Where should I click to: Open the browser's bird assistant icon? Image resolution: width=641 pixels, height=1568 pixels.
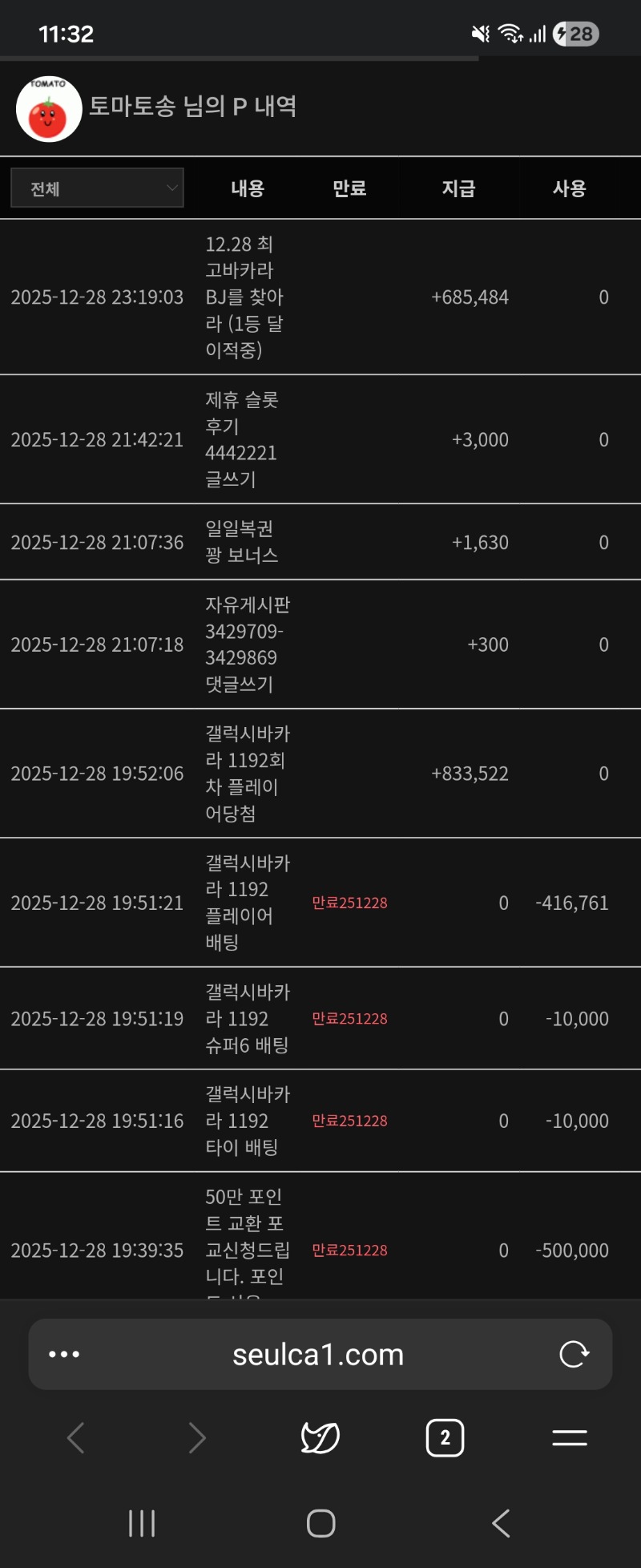pyautogui.click(x=320, y=1438)
